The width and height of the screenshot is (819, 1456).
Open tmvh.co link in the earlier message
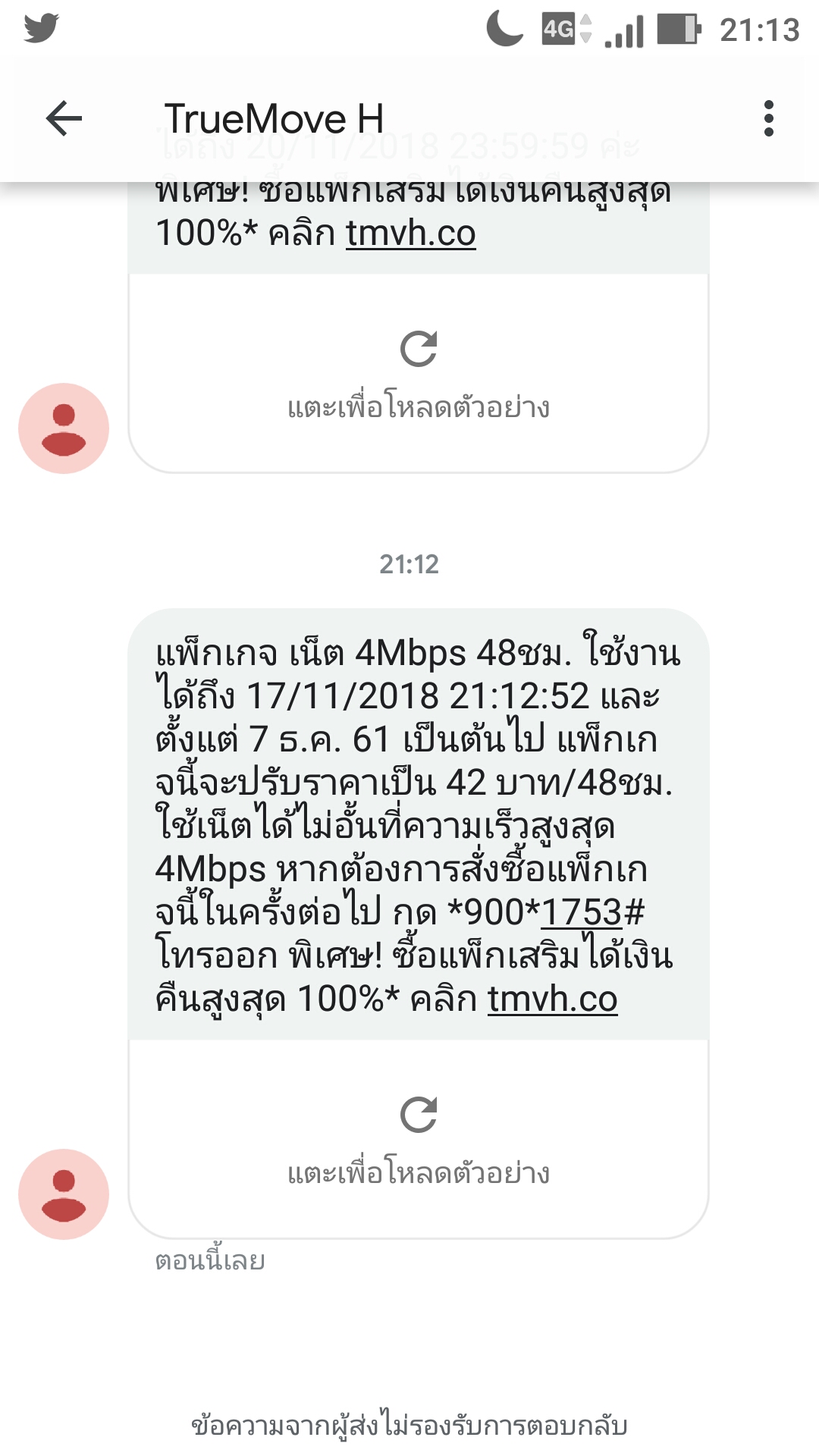click(x=410, y=234)
